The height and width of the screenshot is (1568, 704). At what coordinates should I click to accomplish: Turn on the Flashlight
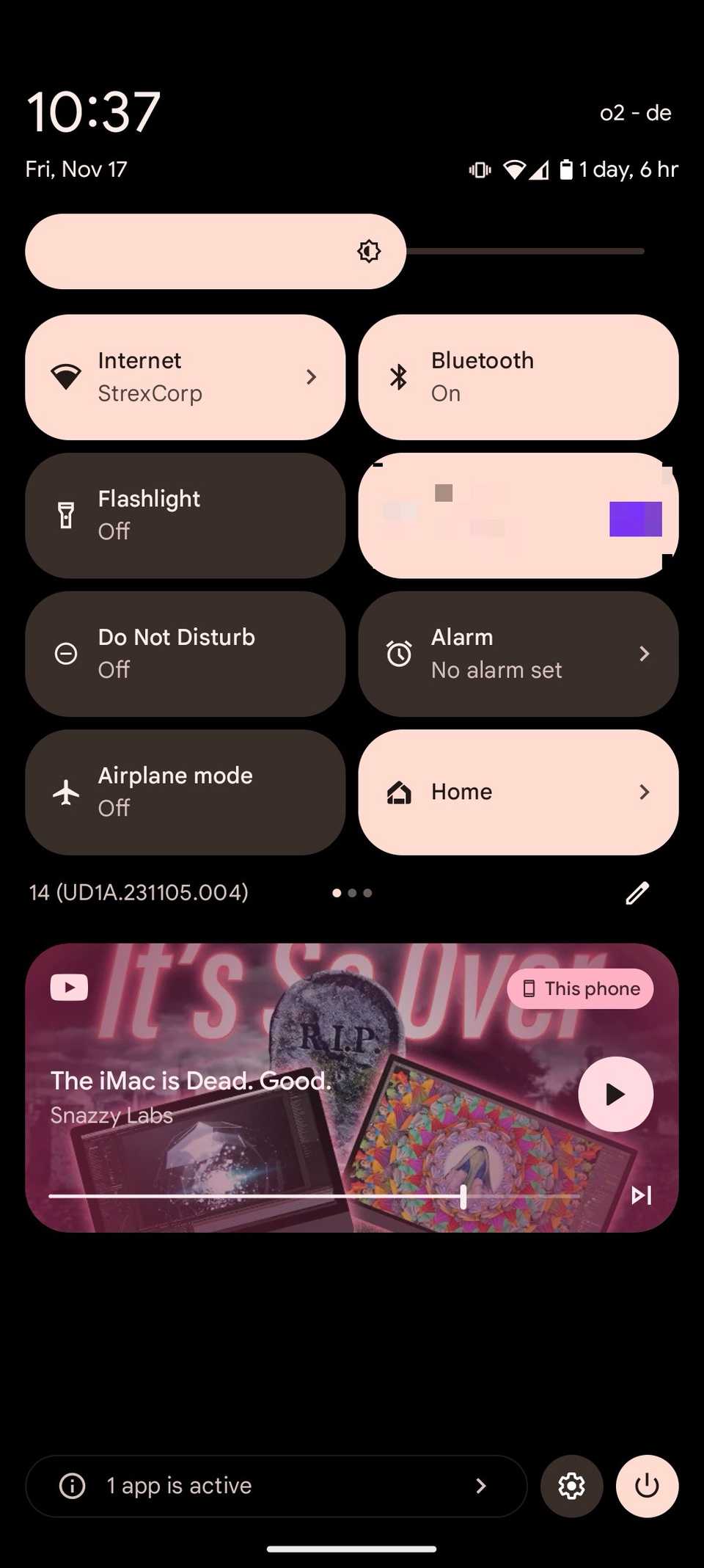click(185, 515)
